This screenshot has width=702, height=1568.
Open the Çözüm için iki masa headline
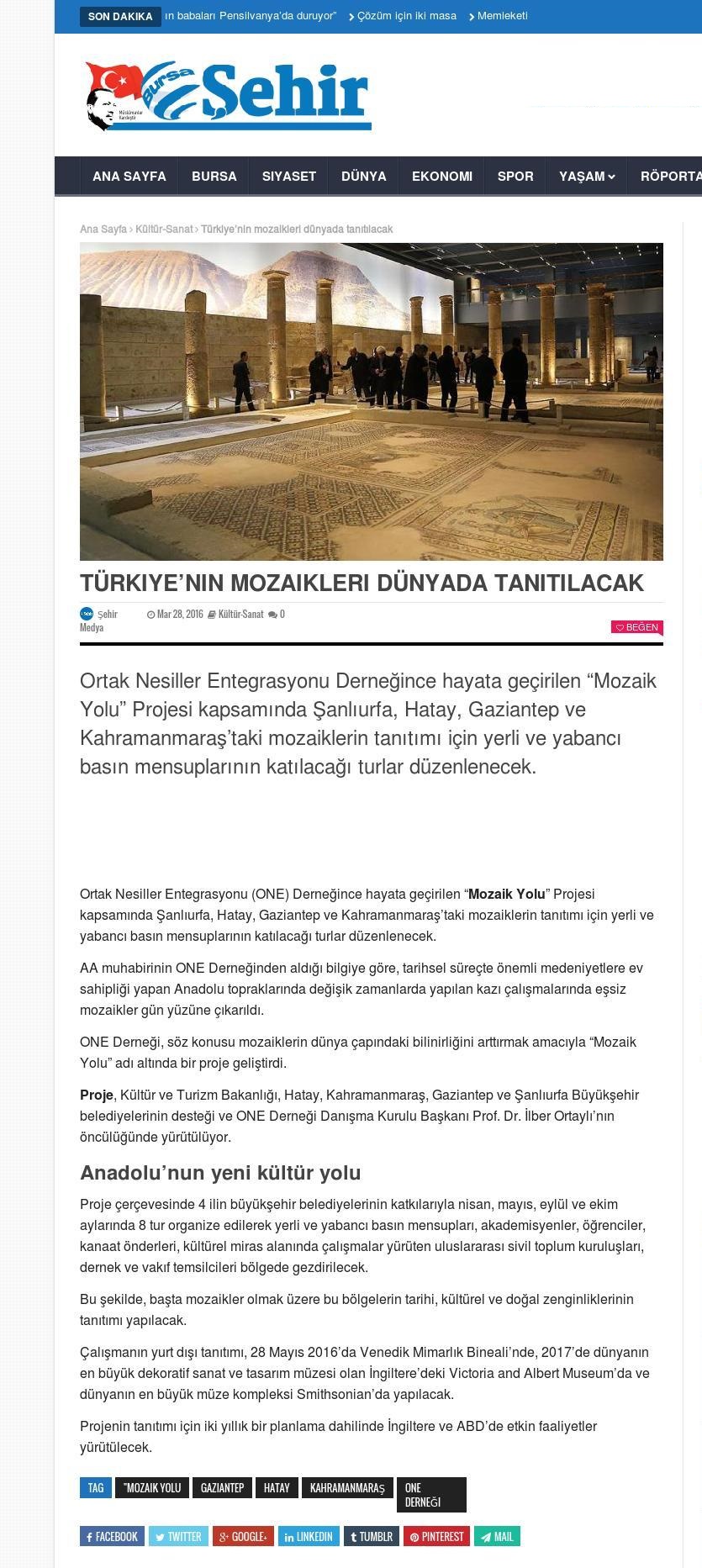coord(406,16)
